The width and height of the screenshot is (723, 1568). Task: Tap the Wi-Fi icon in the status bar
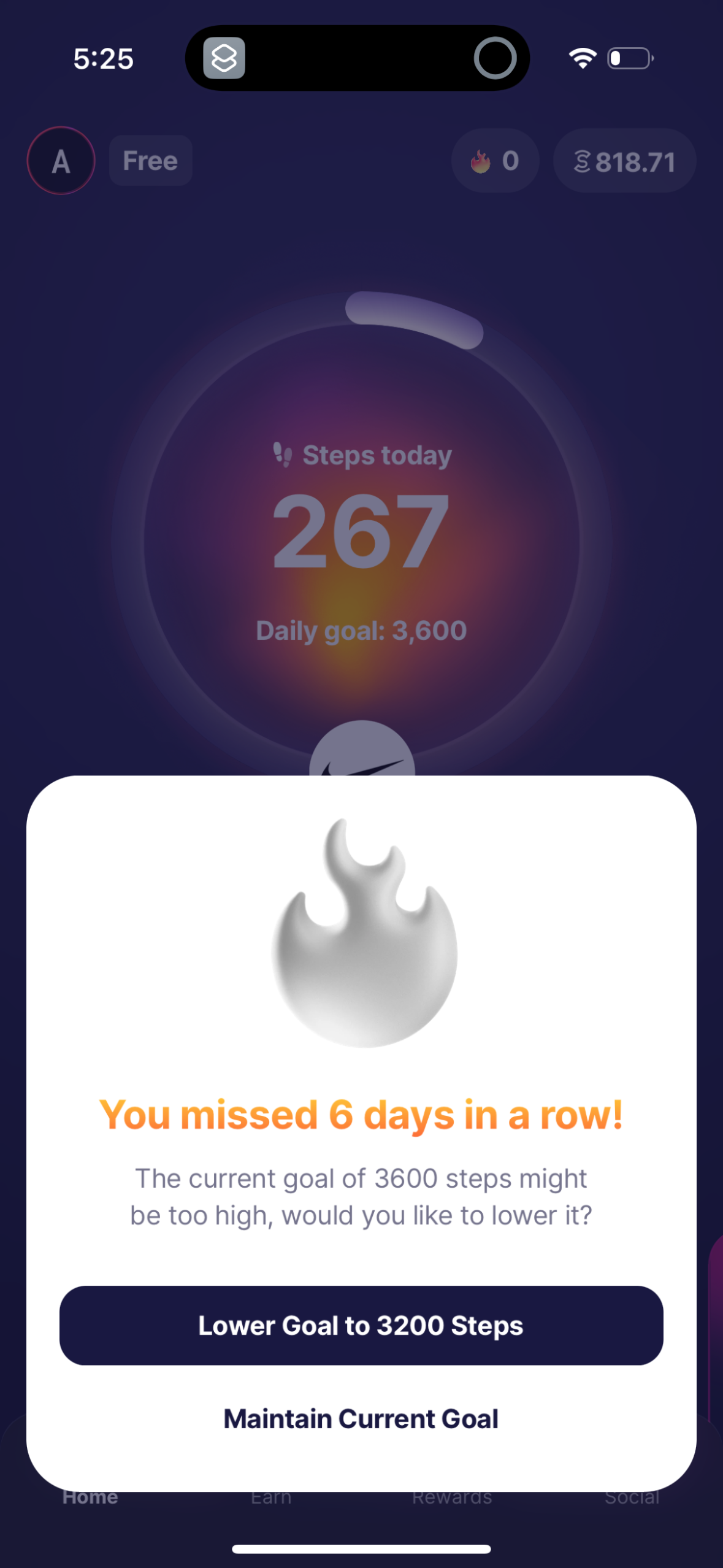[x=581, y=56]
